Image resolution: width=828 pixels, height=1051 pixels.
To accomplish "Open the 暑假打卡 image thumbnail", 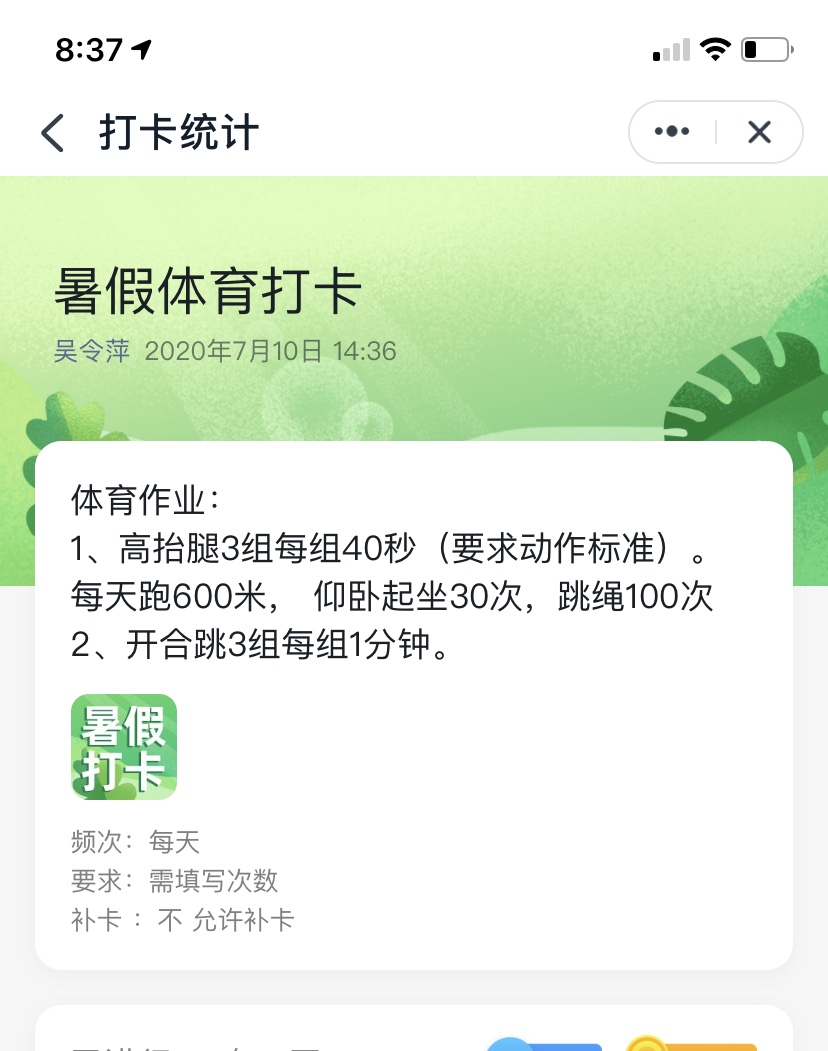I will tap(124, 747).
